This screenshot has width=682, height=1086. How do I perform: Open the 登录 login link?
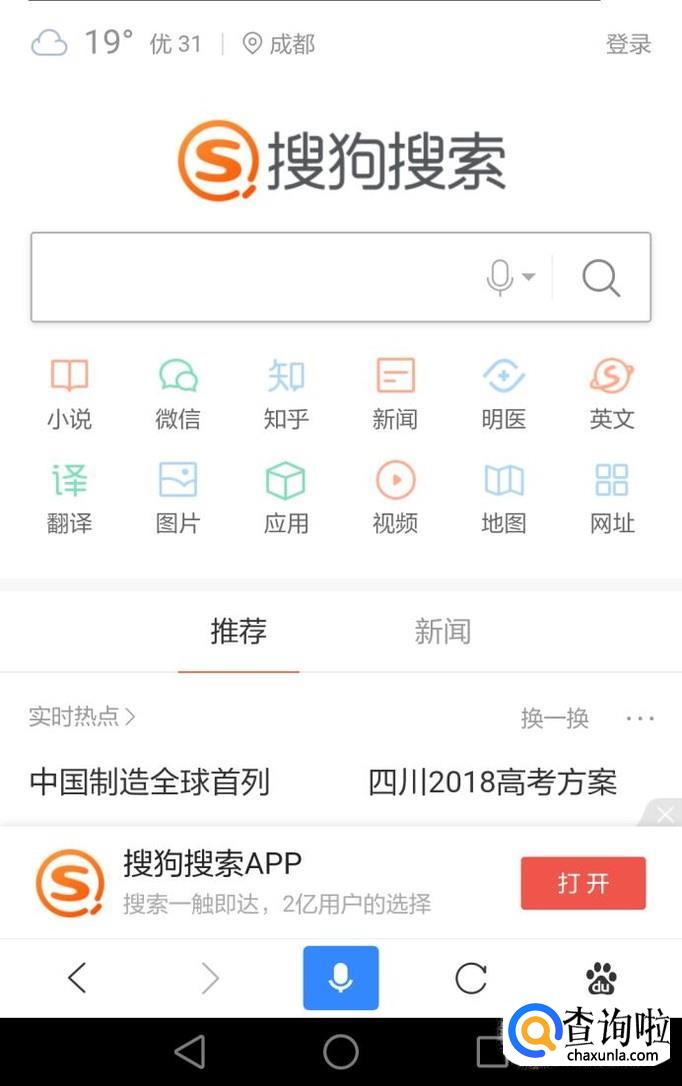[x=628, y=44]
